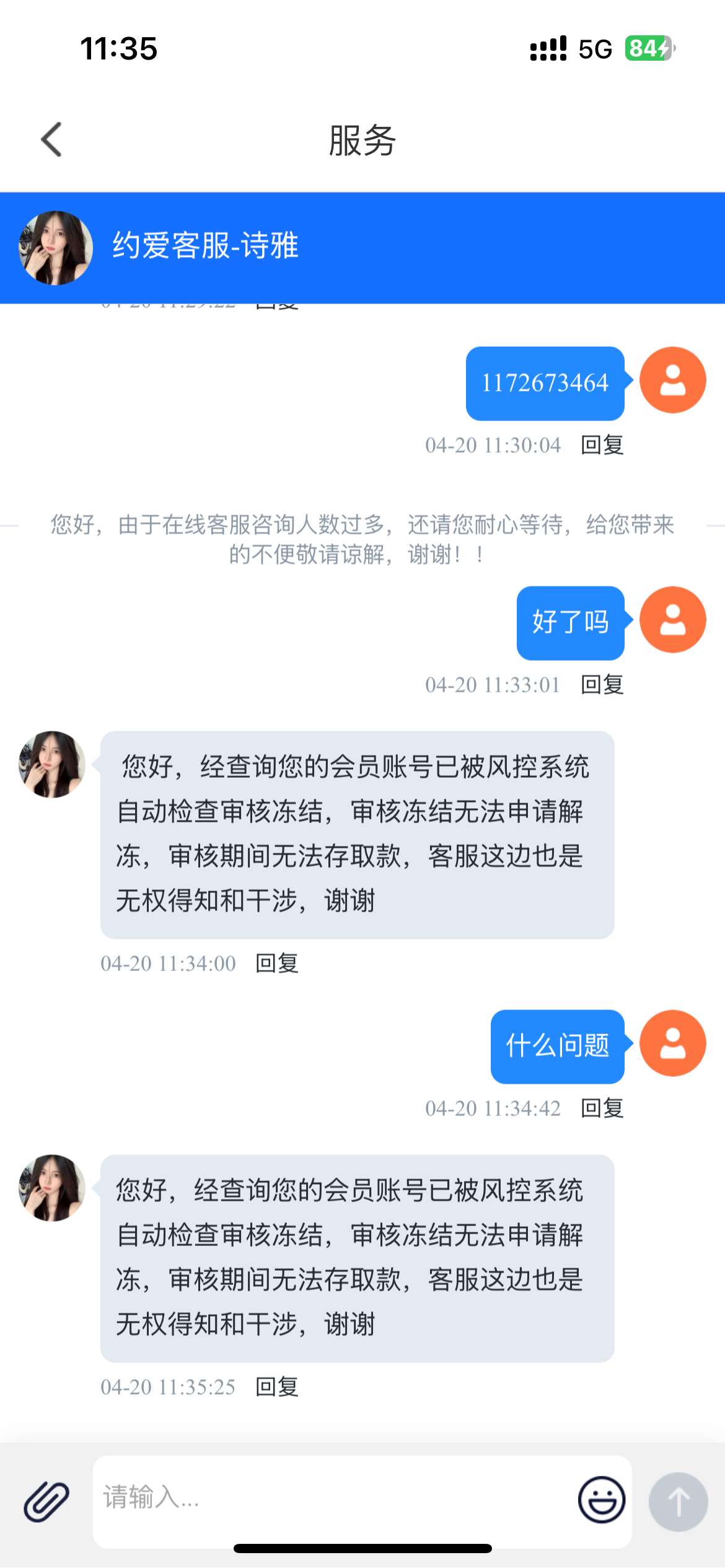Reply to the 11:35:25 service message
Viewport: 725px width, 1568px height.
(x=277, y=1387)
